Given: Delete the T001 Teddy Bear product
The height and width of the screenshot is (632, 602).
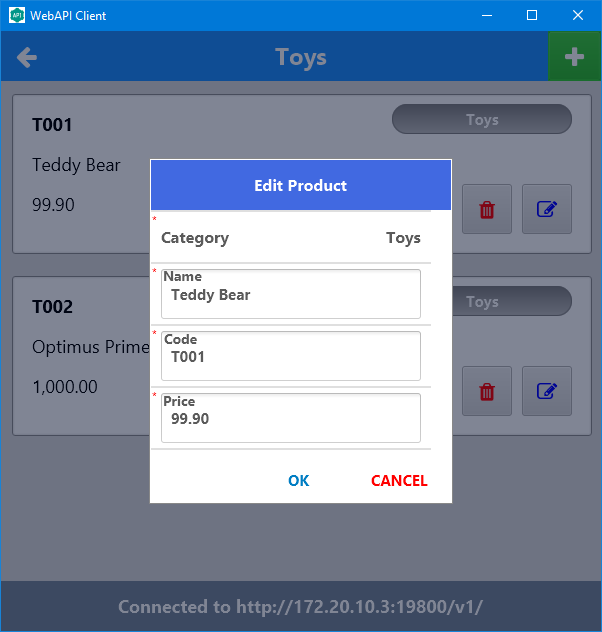Looking at the screenshot, I should (x=487, y=209).
